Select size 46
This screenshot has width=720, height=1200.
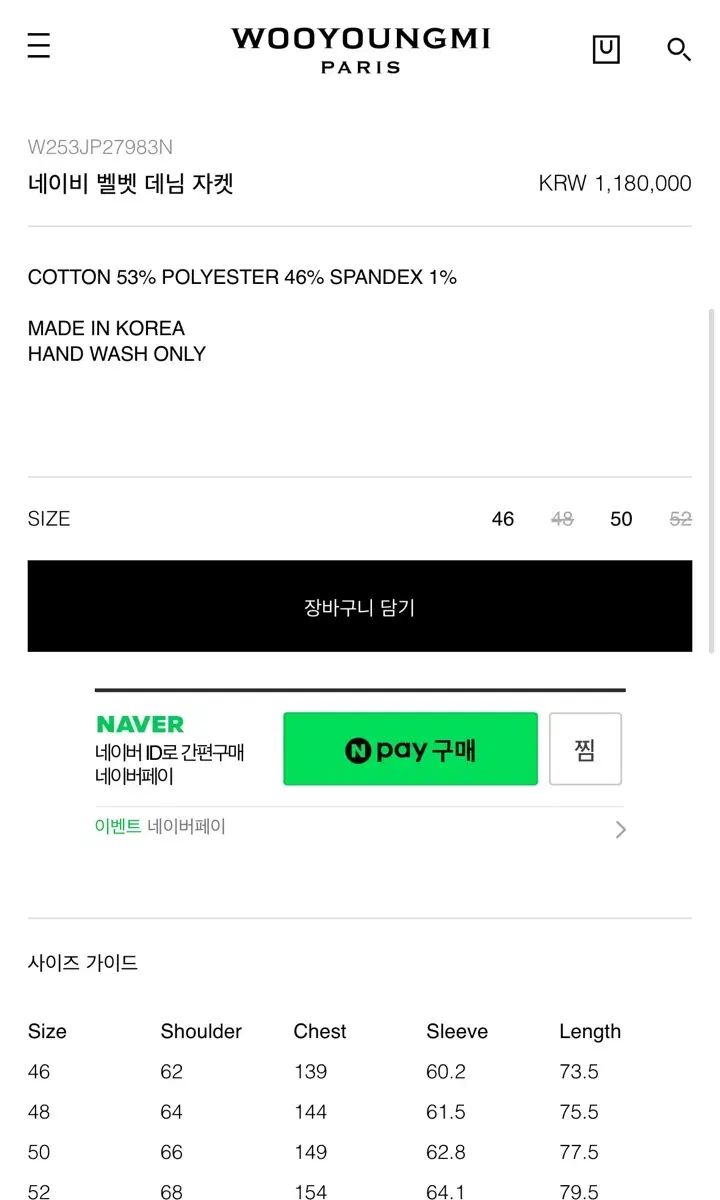click(x=503, y=519)
